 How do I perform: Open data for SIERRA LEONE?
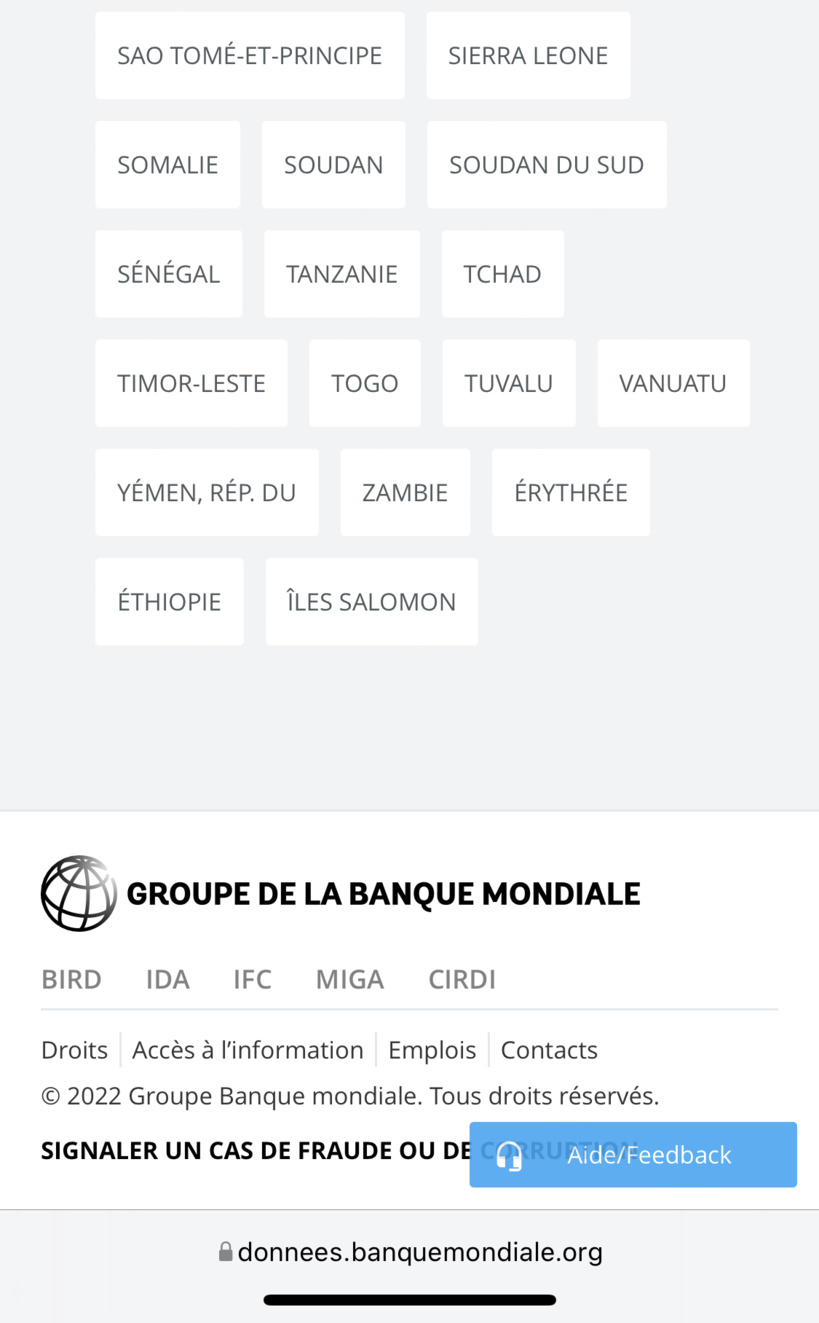527,55
